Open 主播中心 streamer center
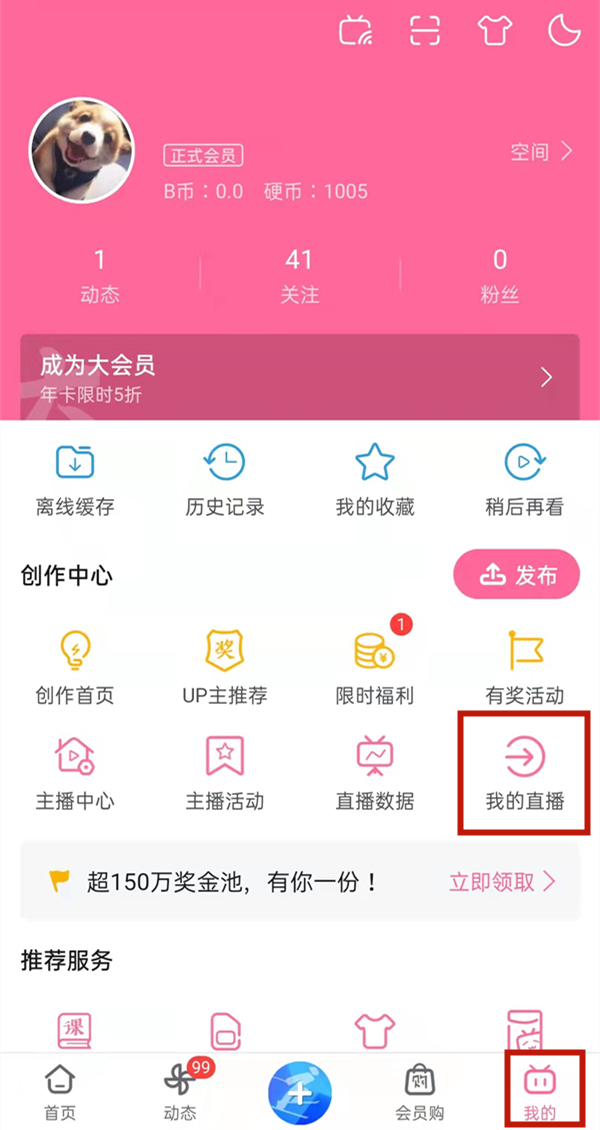The height and width of the screenshot is (1130, 600). pyautogui.click(x=75, y=772)
